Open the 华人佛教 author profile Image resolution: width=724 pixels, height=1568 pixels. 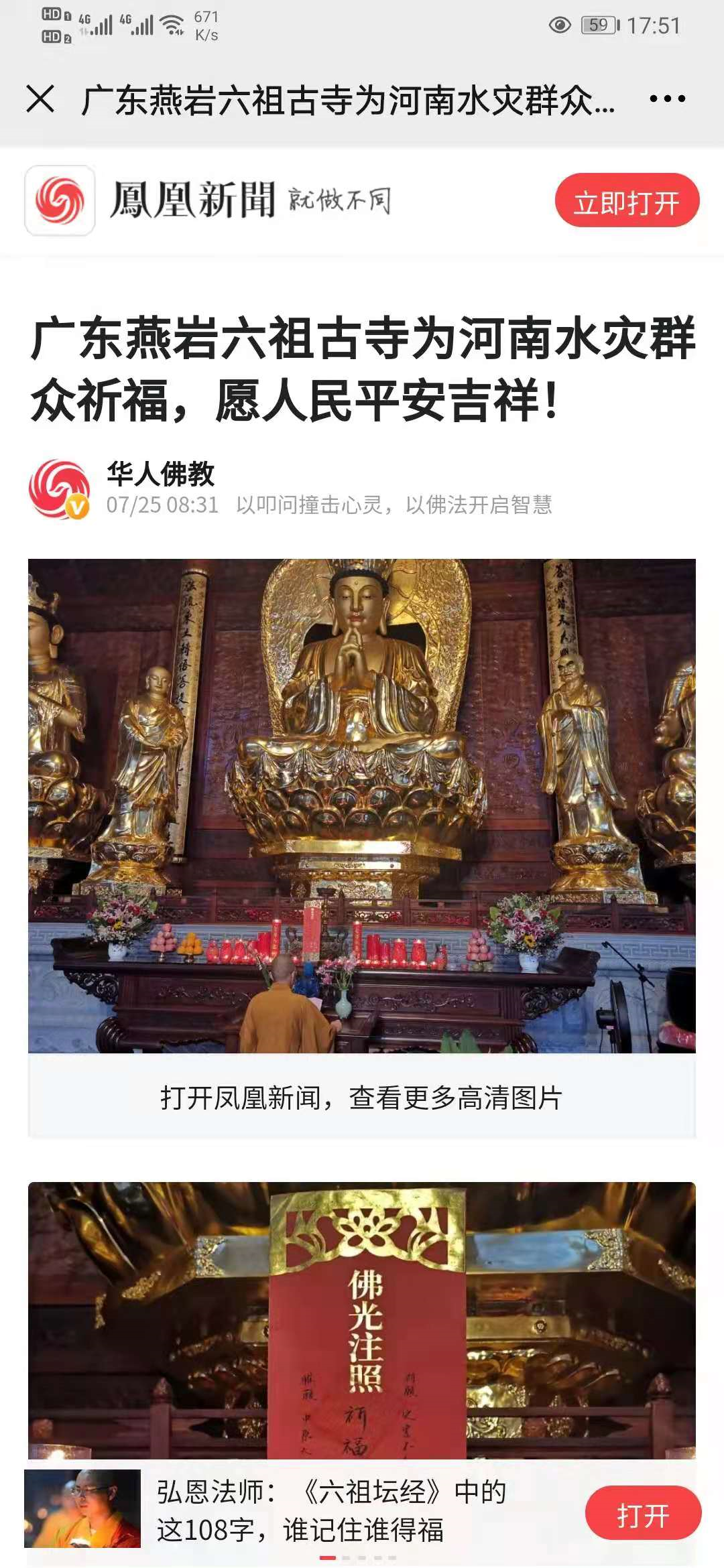(x=161, y=474)
